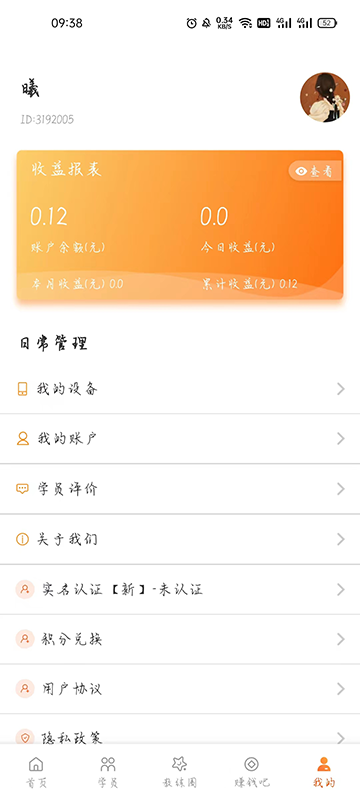
Task: Open 学员评价 row
Action: (x=180, y=489)
